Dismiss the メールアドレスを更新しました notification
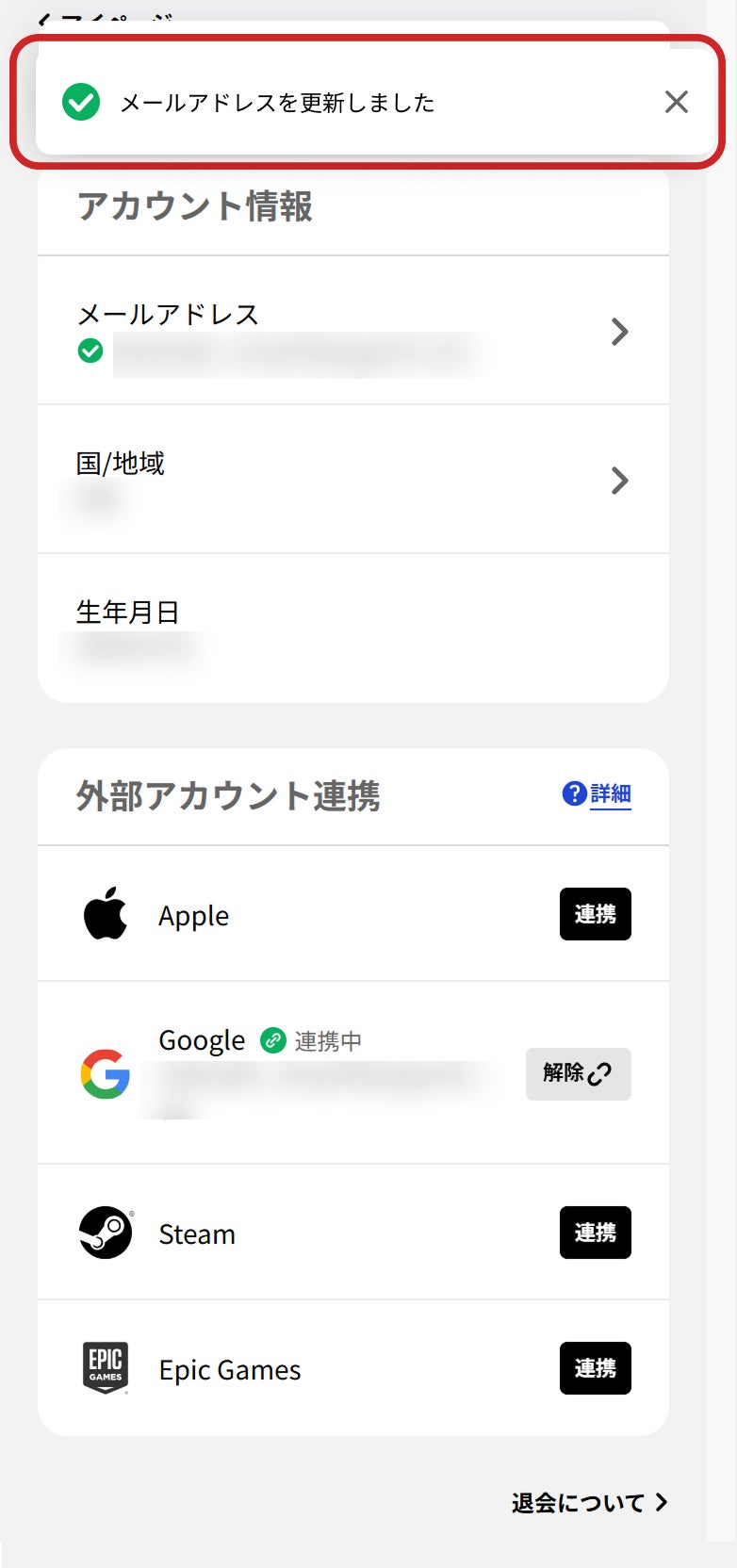737x1568 pixels. pyautogui.click(x=677, y=102)
